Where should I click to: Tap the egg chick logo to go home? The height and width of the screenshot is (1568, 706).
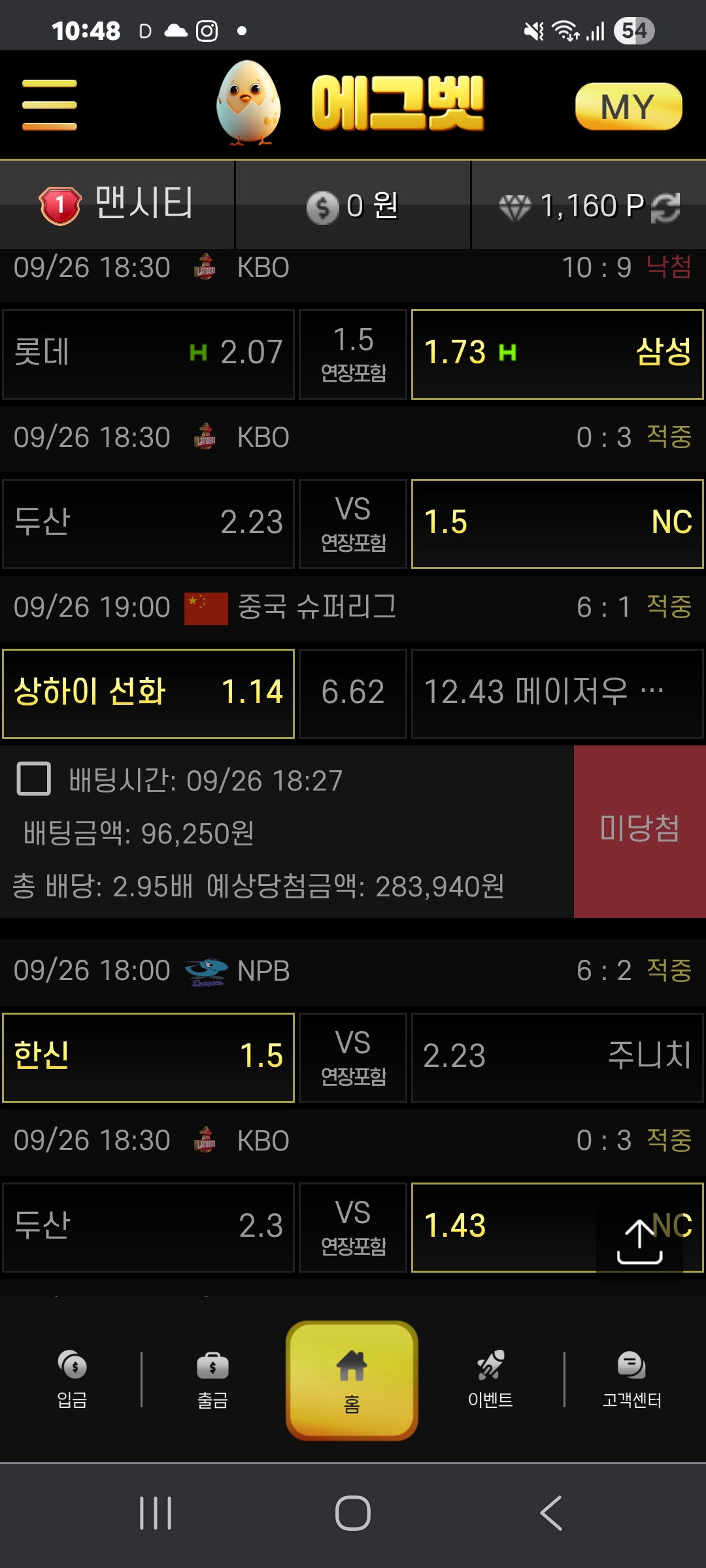coord(248,103)
